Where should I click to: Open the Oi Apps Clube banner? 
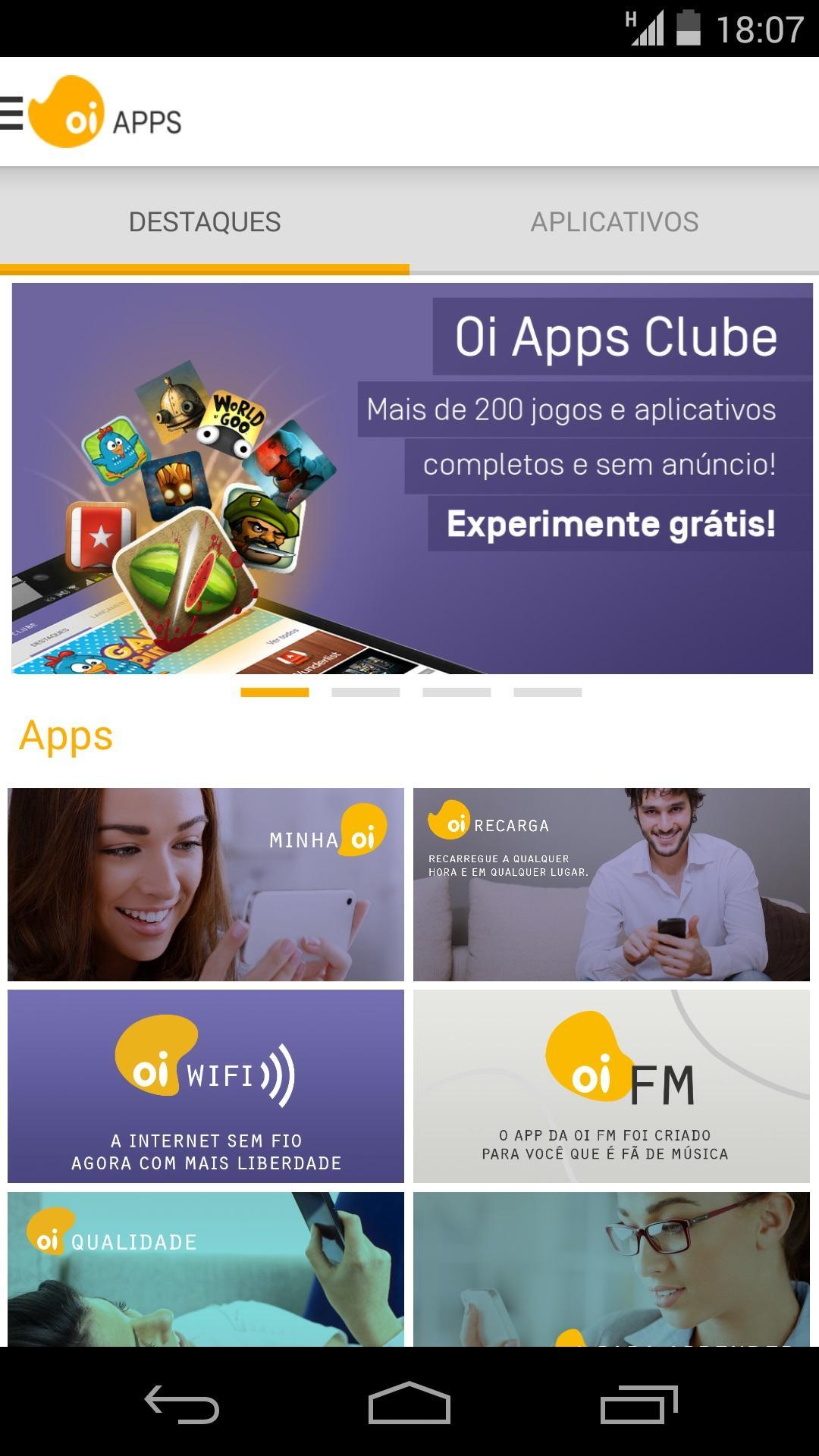tap(412, 478)
